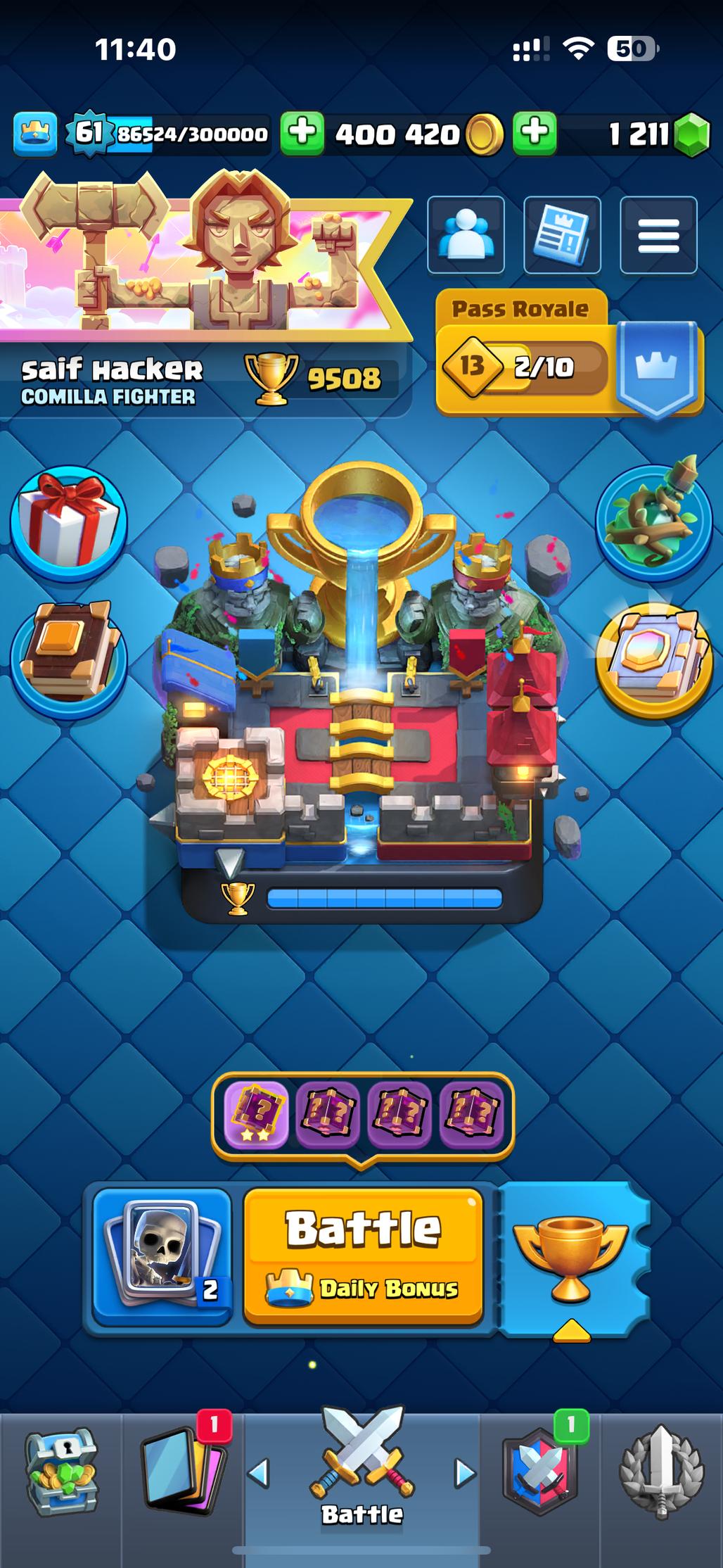Open the friends icon
Viewport: 723px width, 1568px height.
[466, 234]
